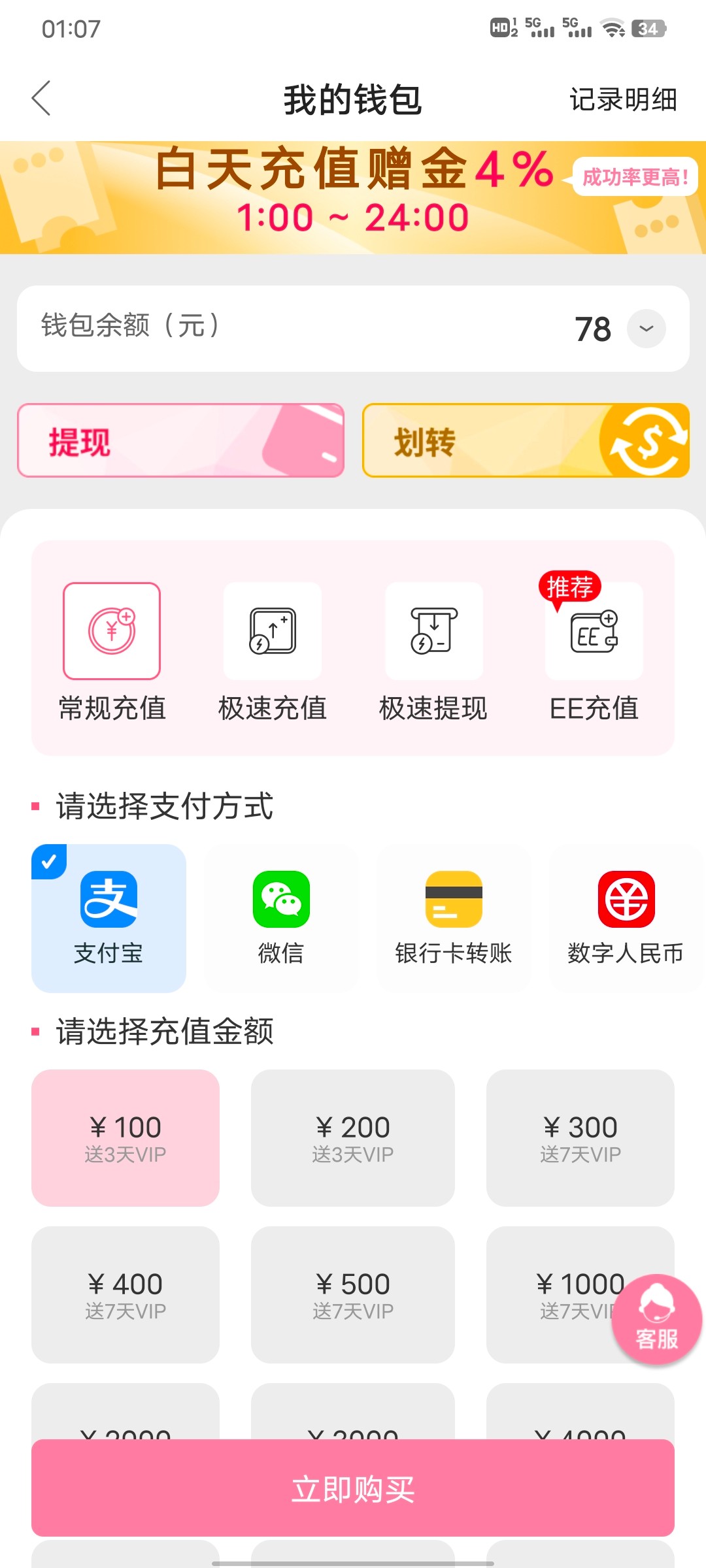Image resolution: width=706 pixels, height=1568 pixels.
Task: Go back using the arrow
Action: click(41, 99)
